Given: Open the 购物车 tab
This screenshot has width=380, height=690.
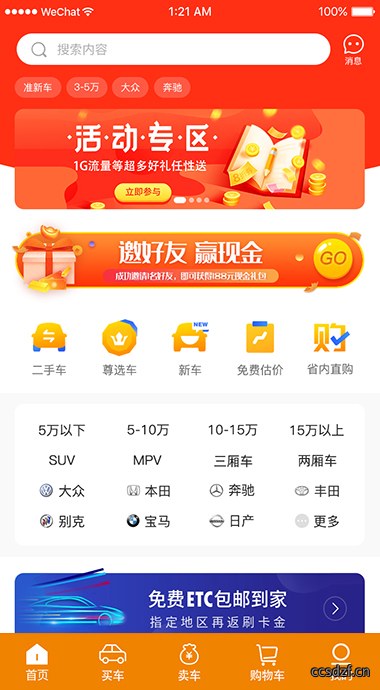Looking at the screenshot, I should coord(267,662).
